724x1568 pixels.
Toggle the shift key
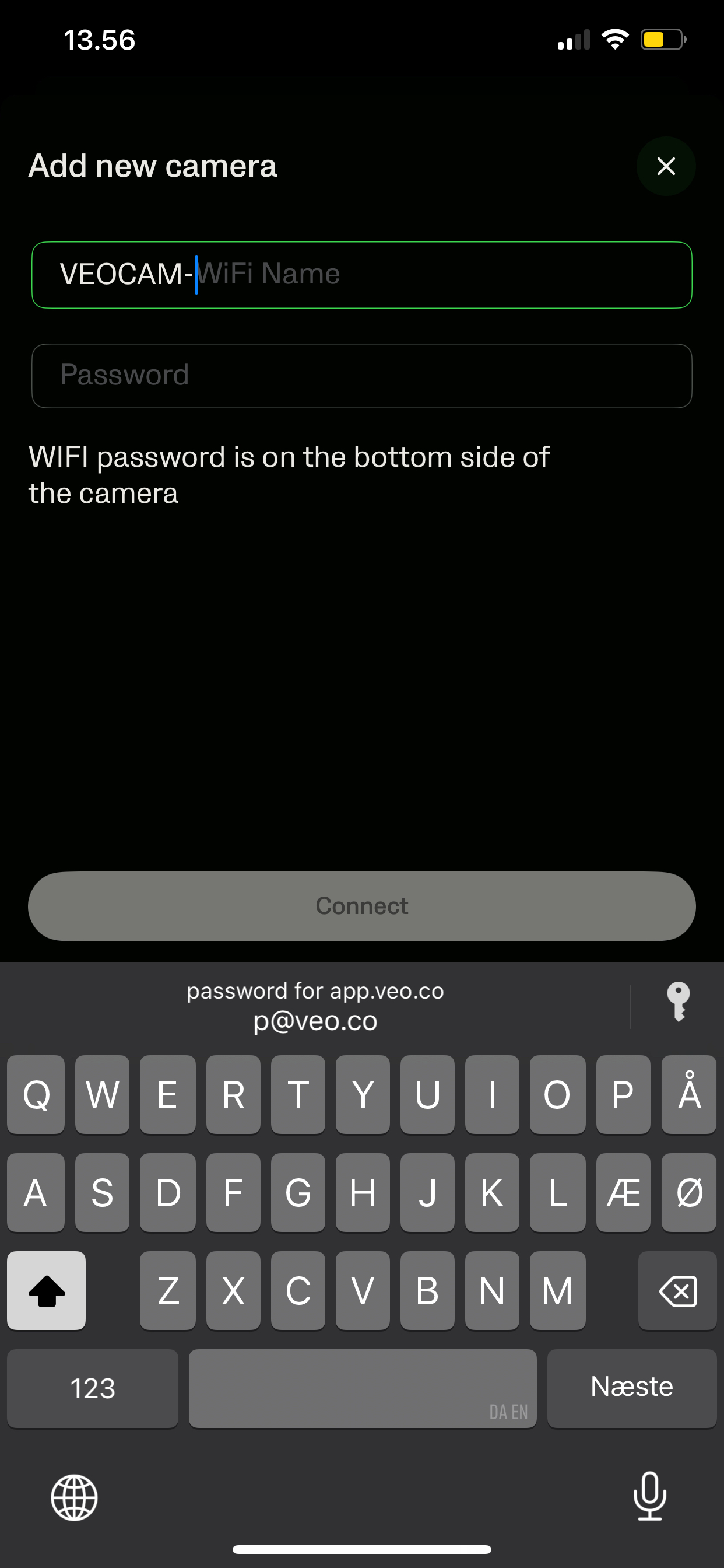pyautogui.click(x=46, y=1290)
